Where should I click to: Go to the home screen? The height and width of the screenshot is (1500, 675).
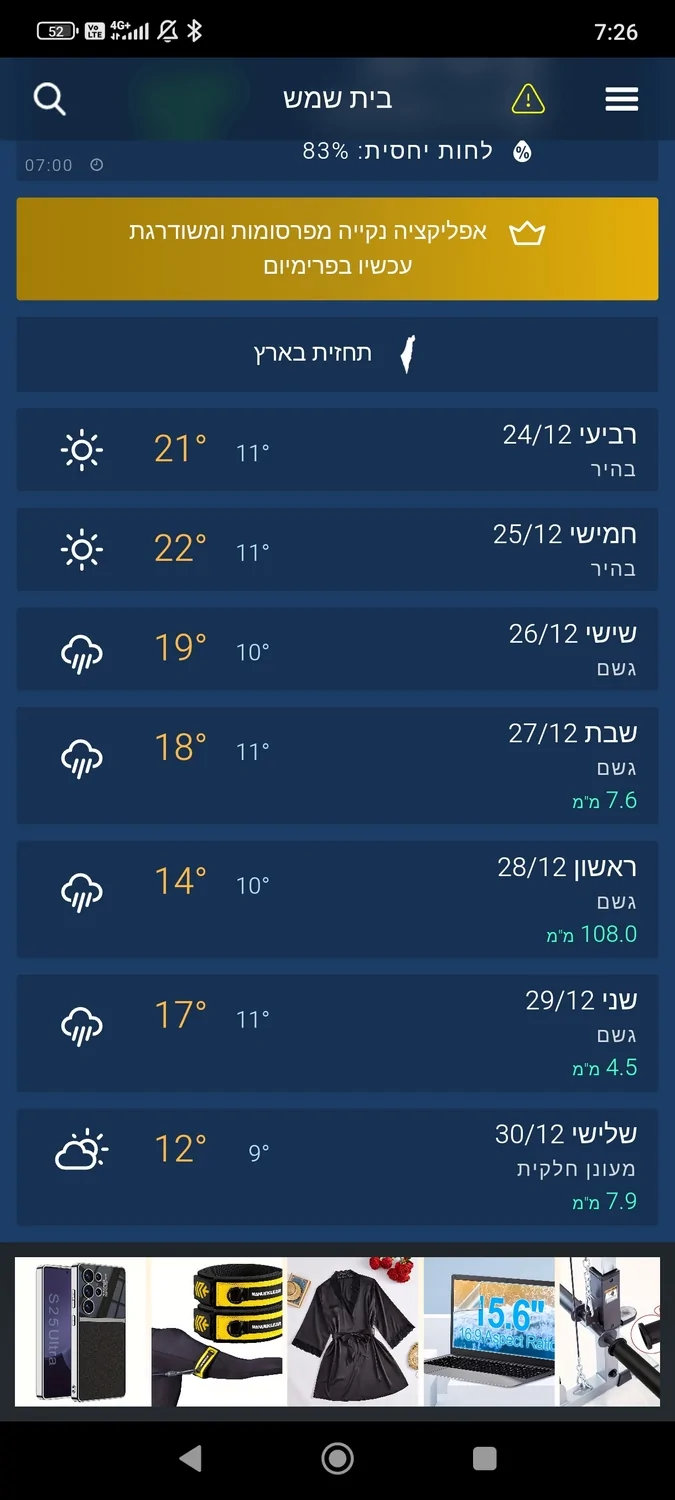point(337,1458)
